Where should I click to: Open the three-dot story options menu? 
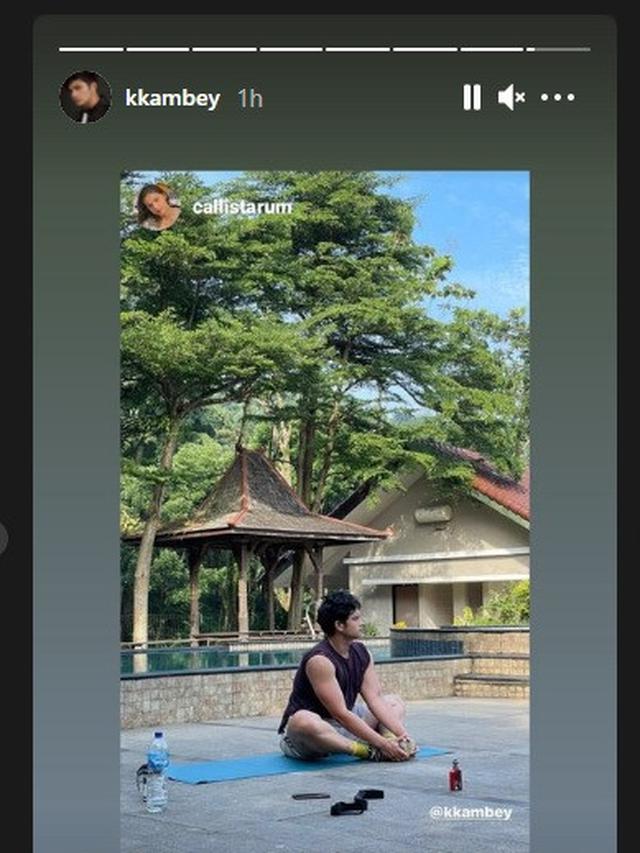coord(558,97)
